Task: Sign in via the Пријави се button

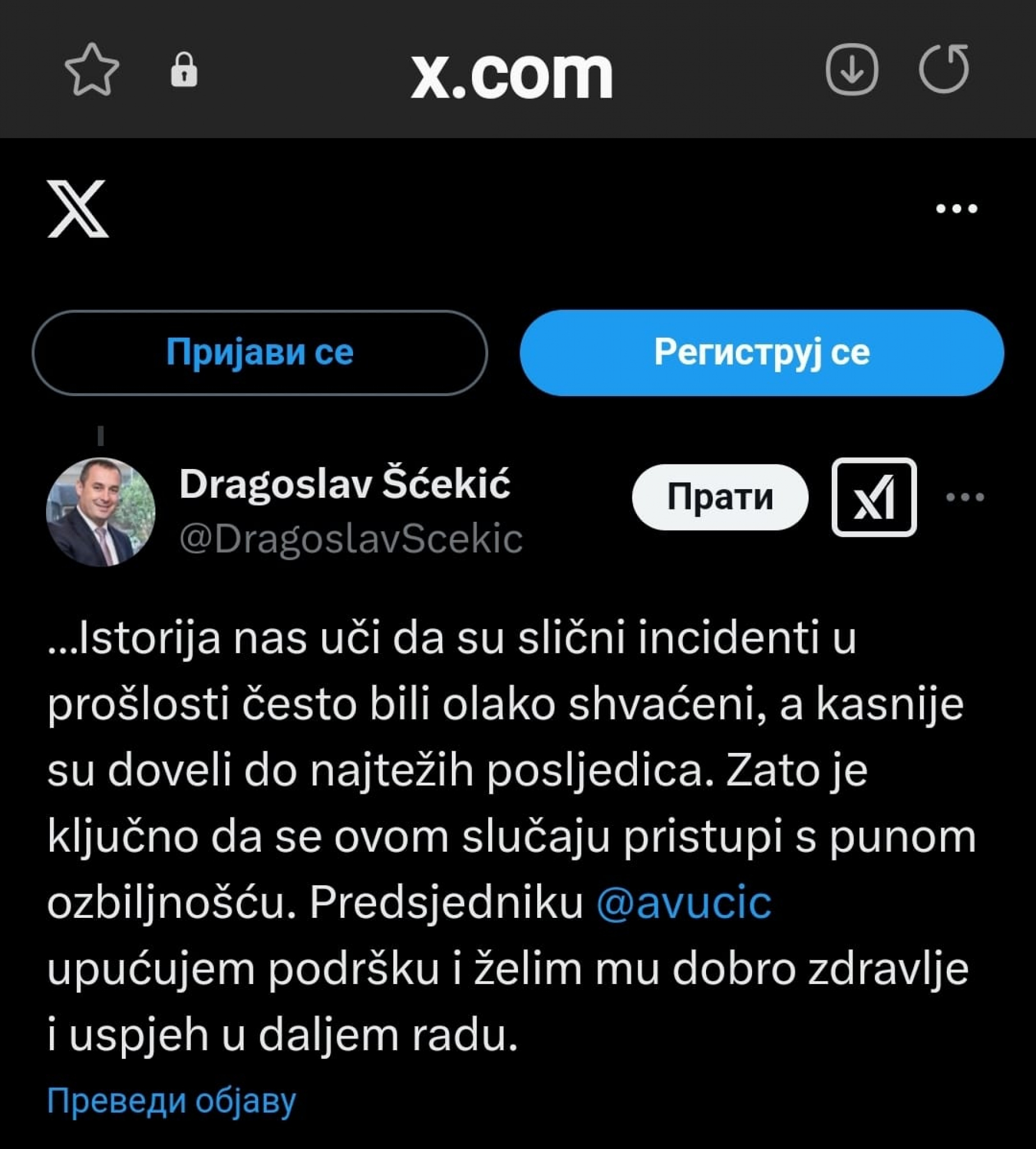Action: tap(259, 353)
